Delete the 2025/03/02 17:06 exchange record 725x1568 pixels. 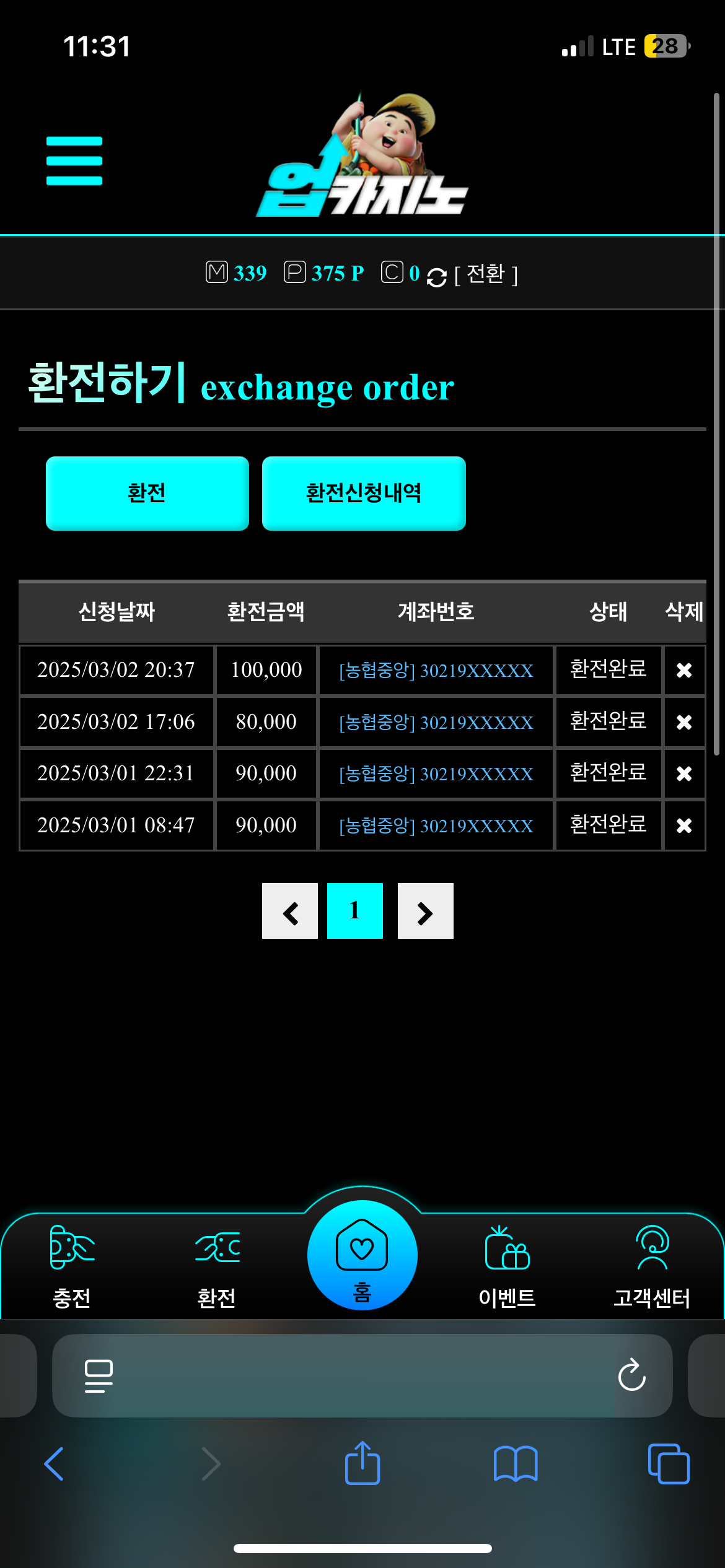pos(684,722)
